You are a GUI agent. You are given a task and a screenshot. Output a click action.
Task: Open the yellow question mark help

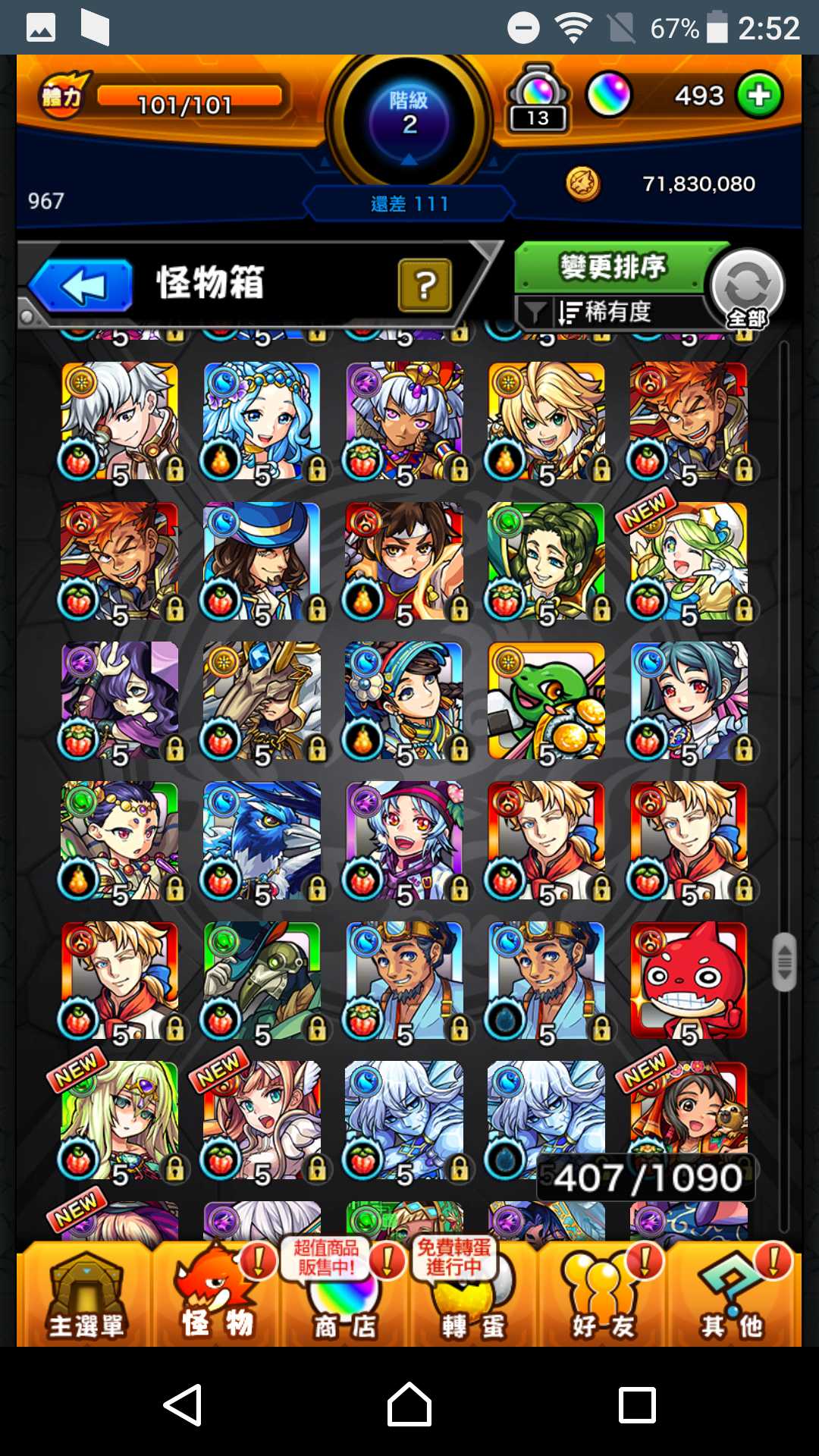click(425, 285)
